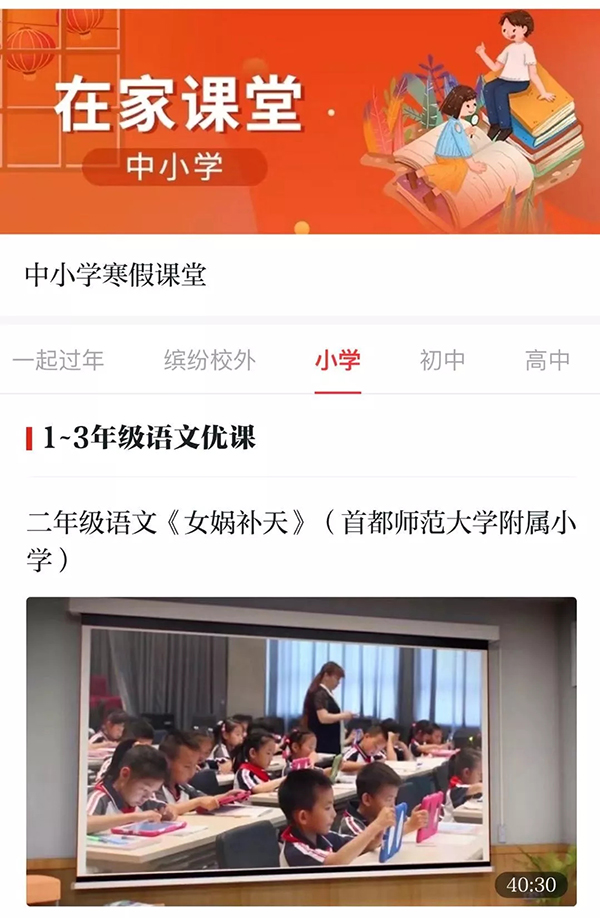Open the 在家课堂 中小学 banner

click(300, 120)
